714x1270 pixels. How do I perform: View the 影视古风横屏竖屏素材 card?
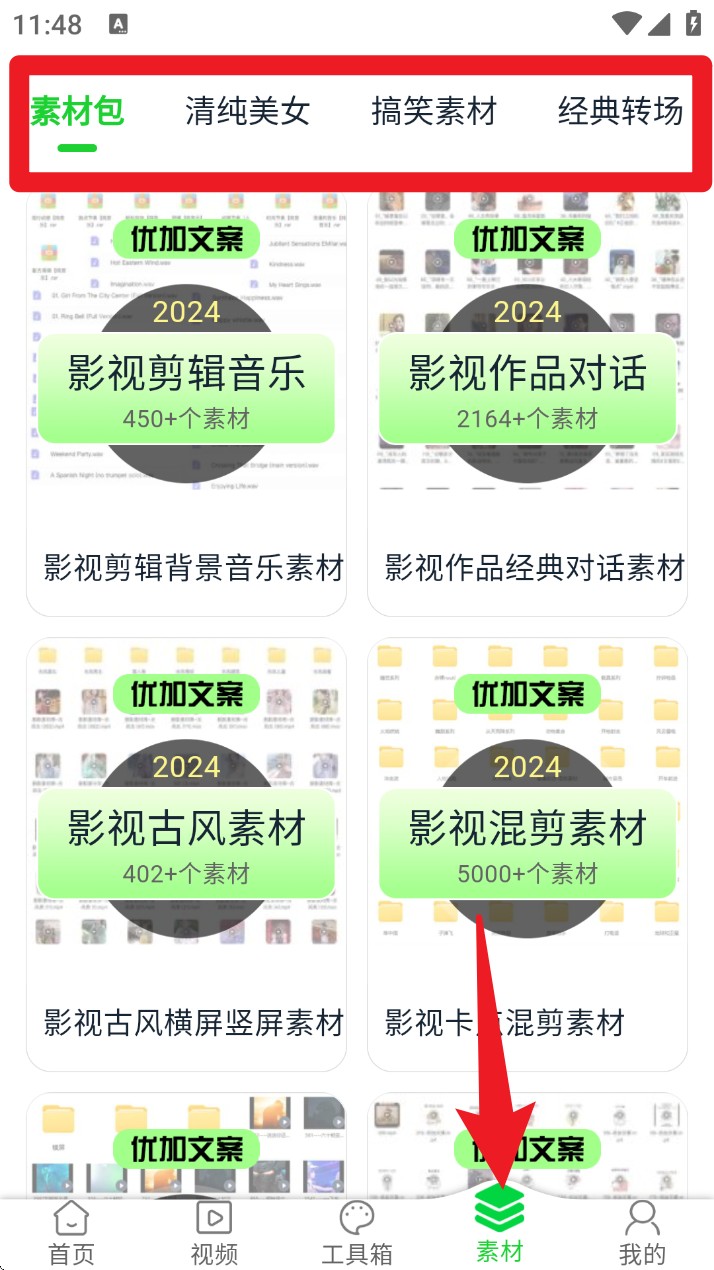(186, 855)
